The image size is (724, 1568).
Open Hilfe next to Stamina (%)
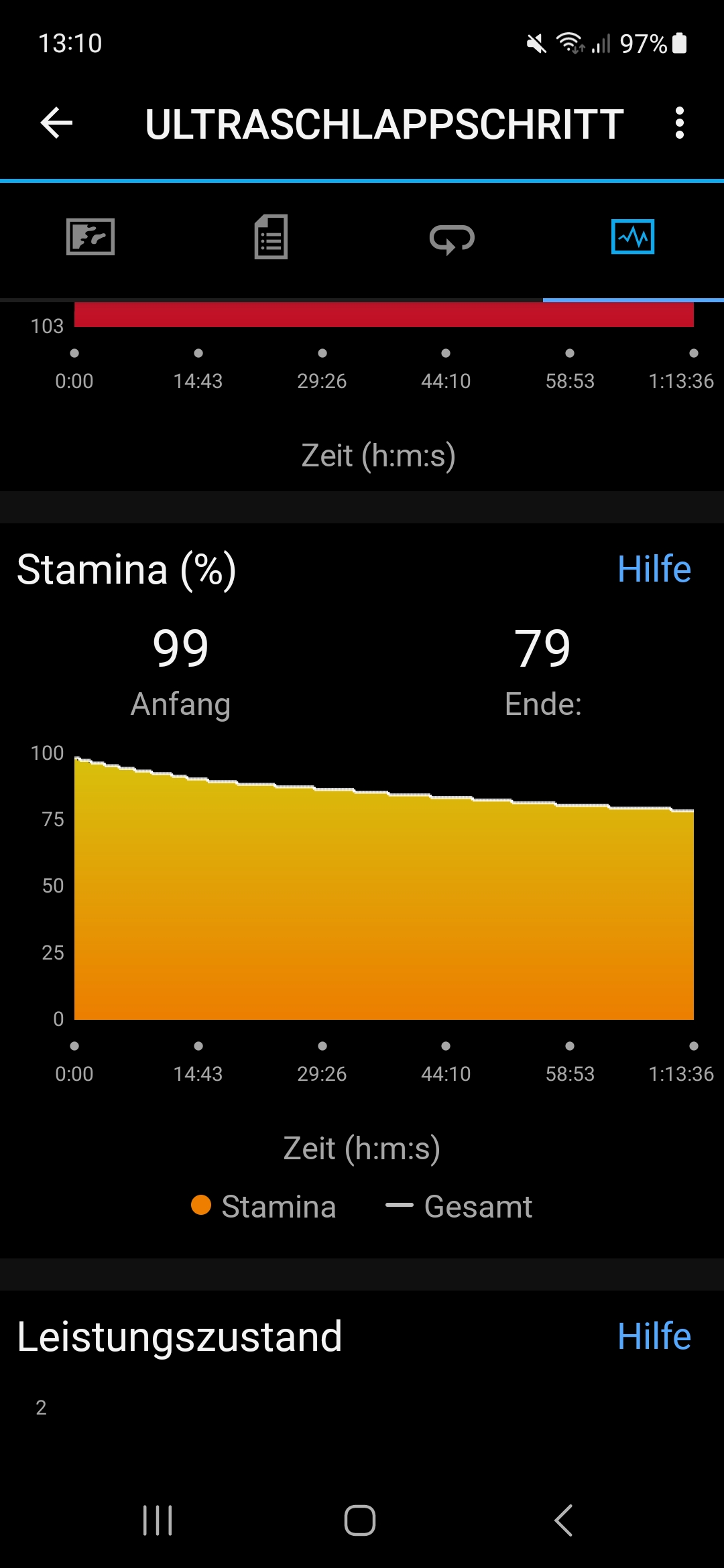tap(654, 570)
